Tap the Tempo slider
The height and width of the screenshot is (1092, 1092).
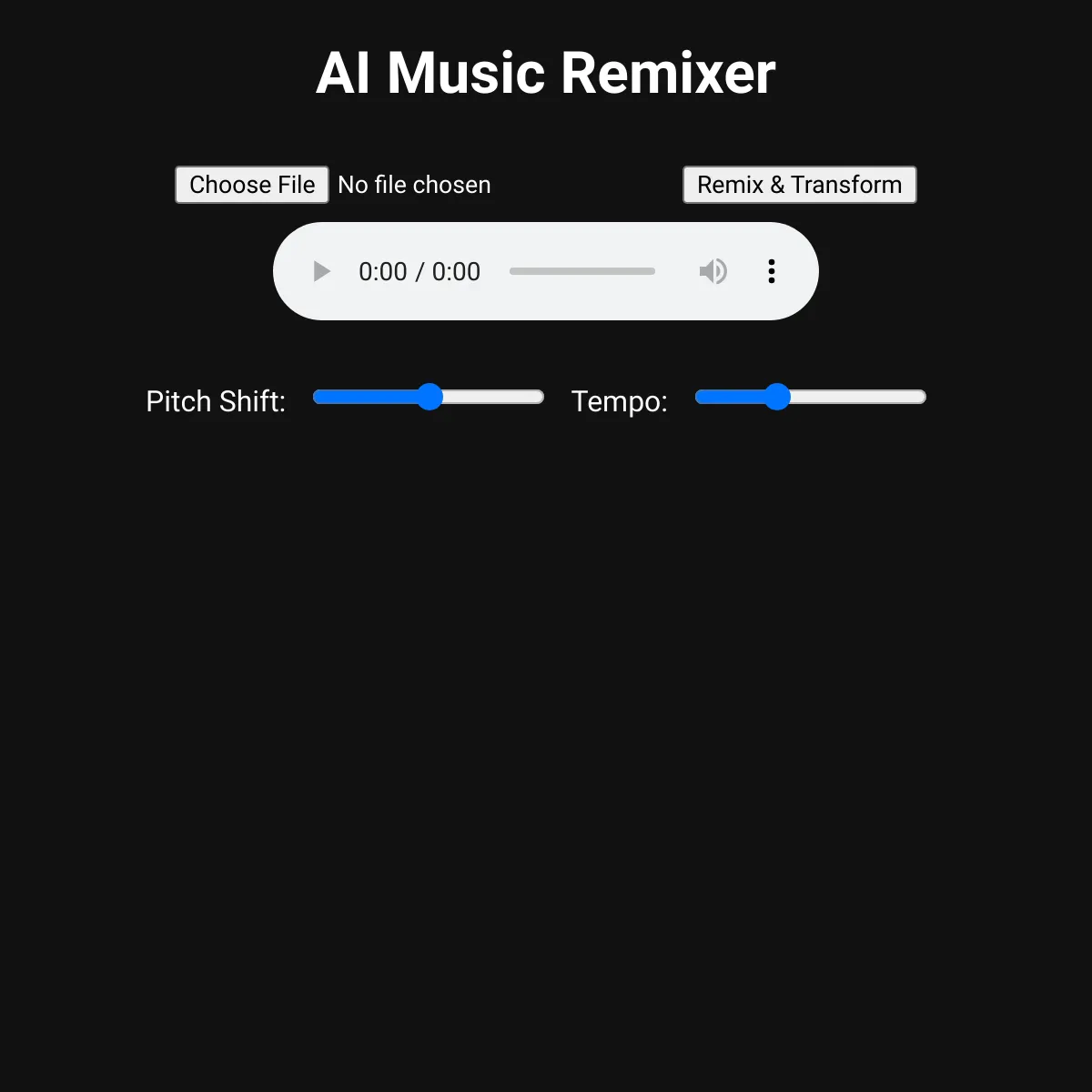(x=810, y=397)
